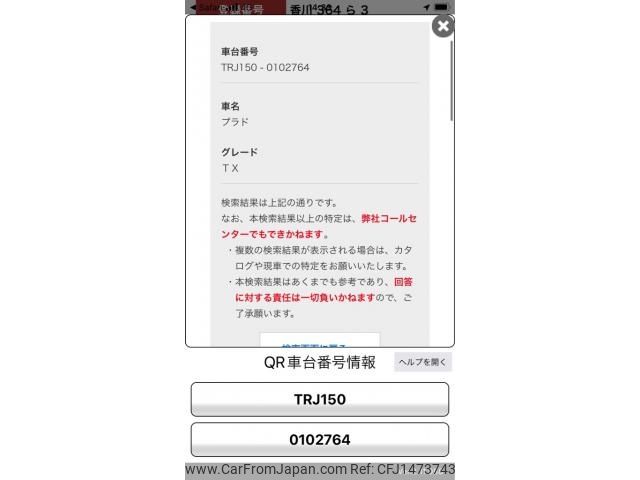The width and height of the screenshot is (640, 480).
Task: Tap the 0102764 chassis number button
Action: 319,439
